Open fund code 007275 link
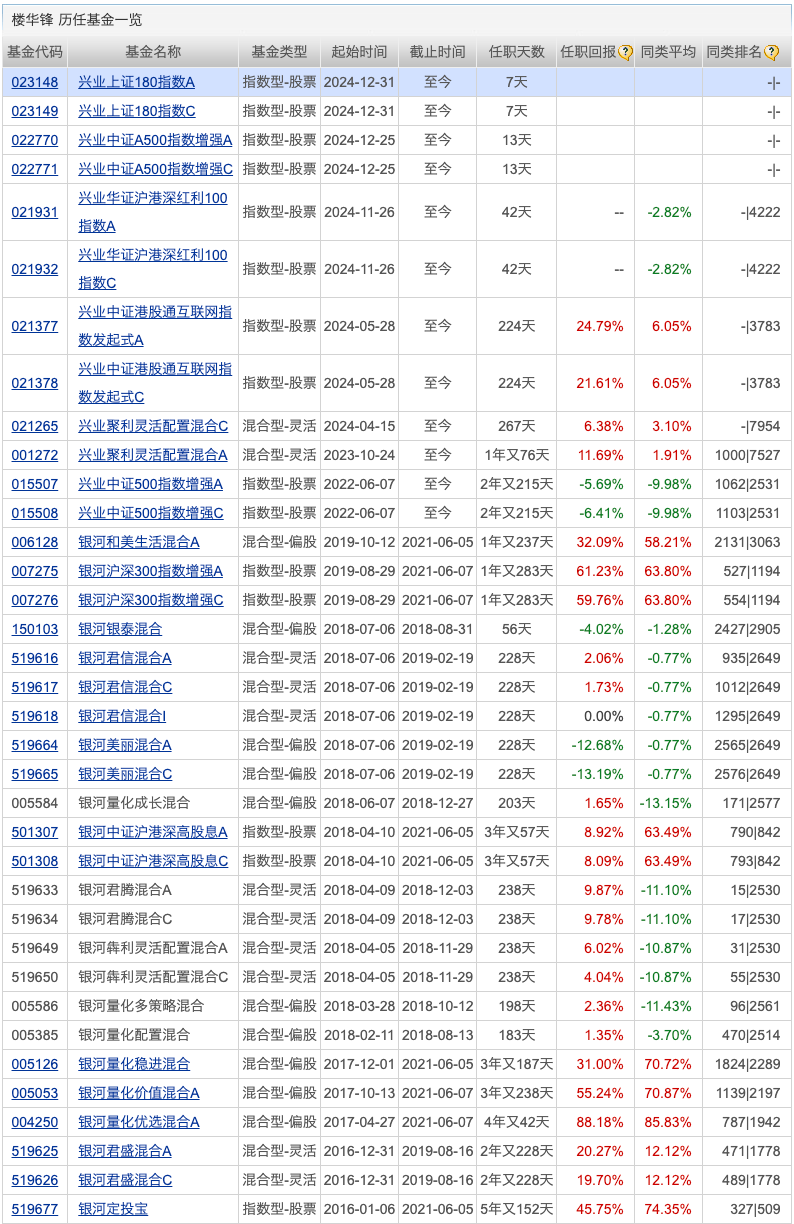Image resolution: width=794 pixels, height=1224 pixels. click(x=34, y=571)
